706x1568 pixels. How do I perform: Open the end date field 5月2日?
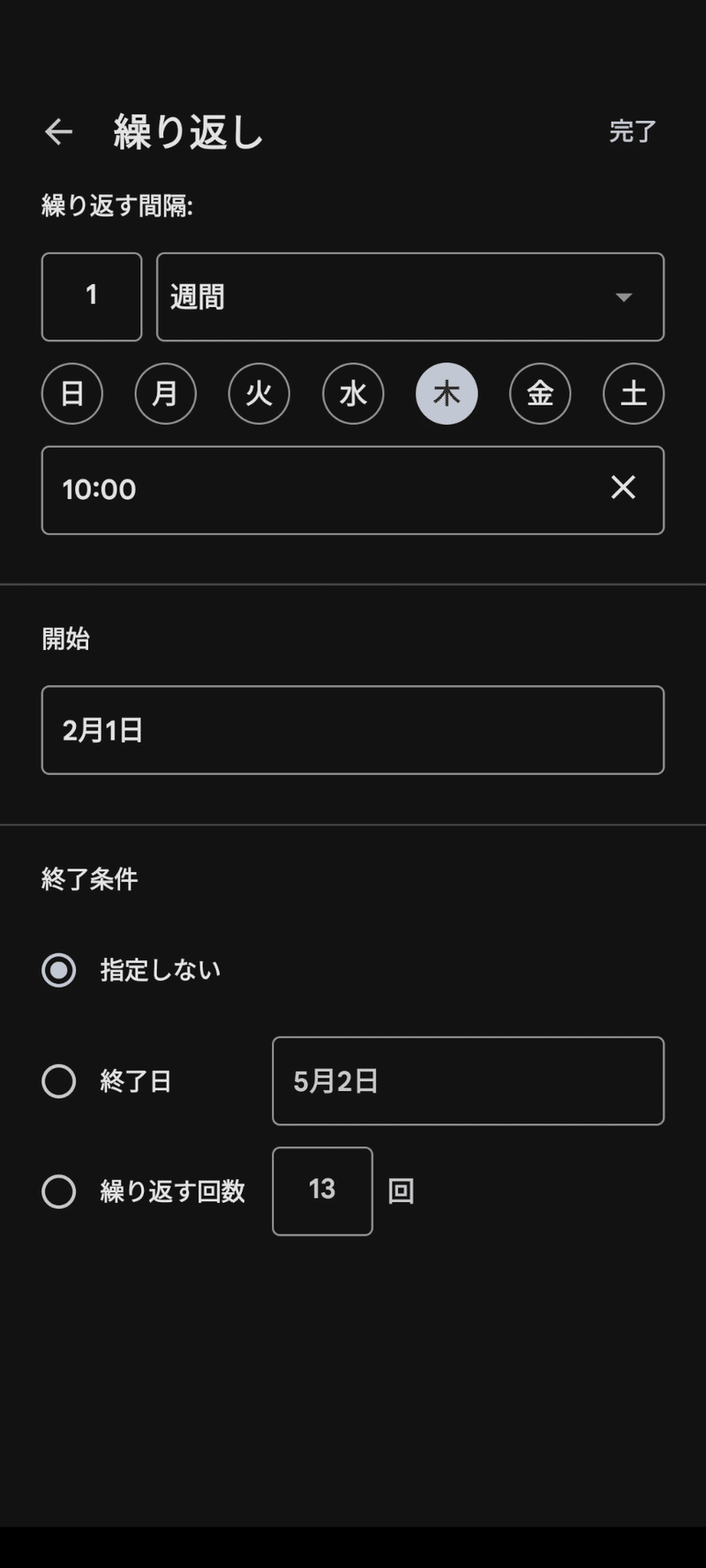[x=468, y=1081]
